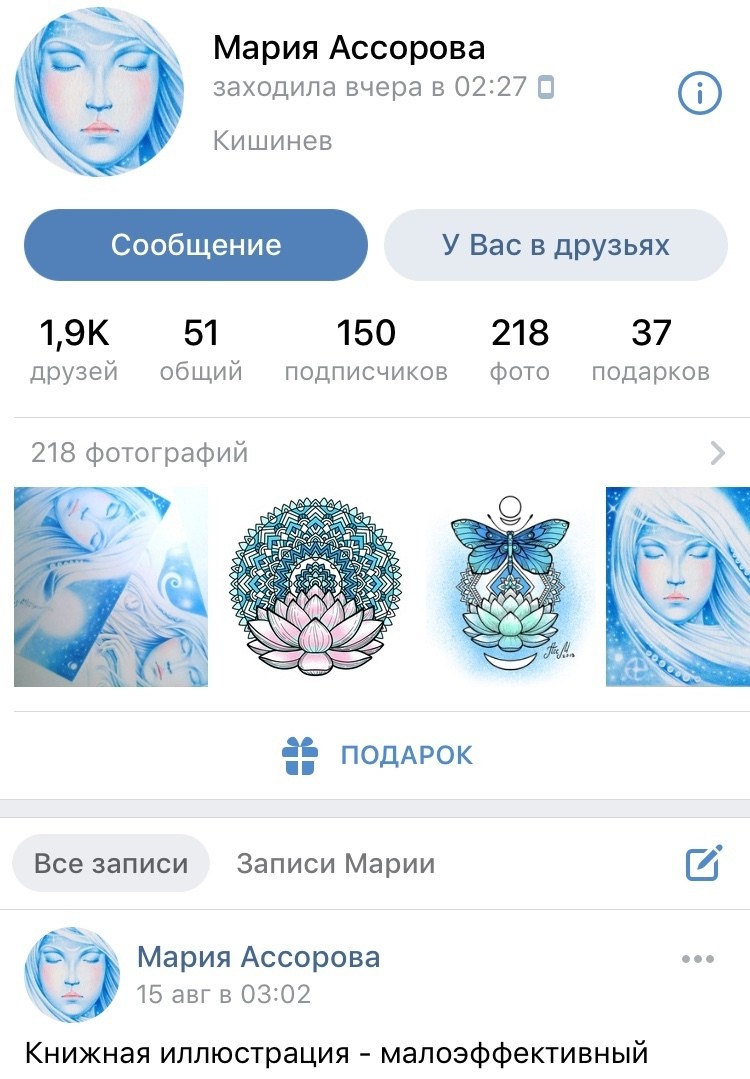Open the butterfly artwork thumbnail
The height and width of the screenshot is (1079, 750).
(509, 587)
